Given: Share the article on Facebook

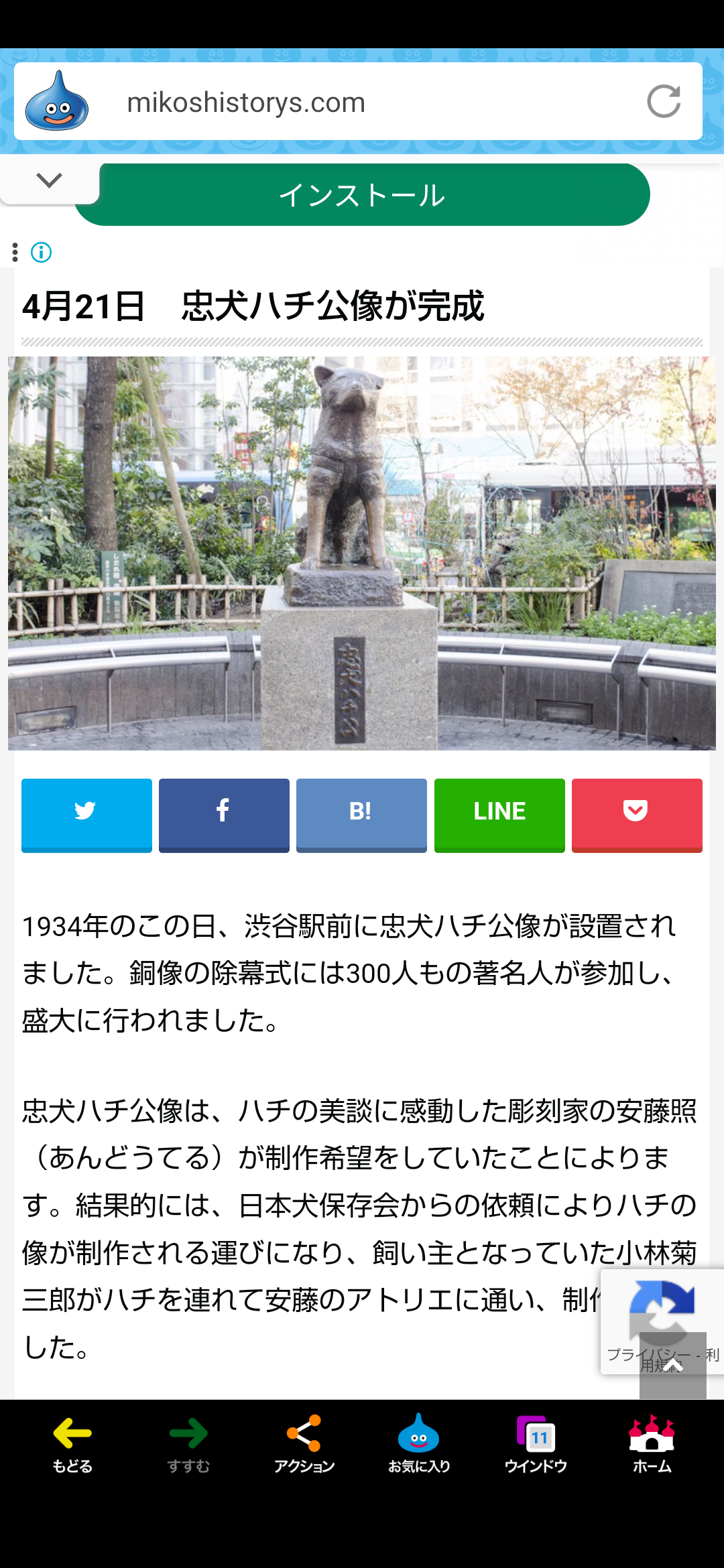Looking at the screenshot, I should (224, 815).
